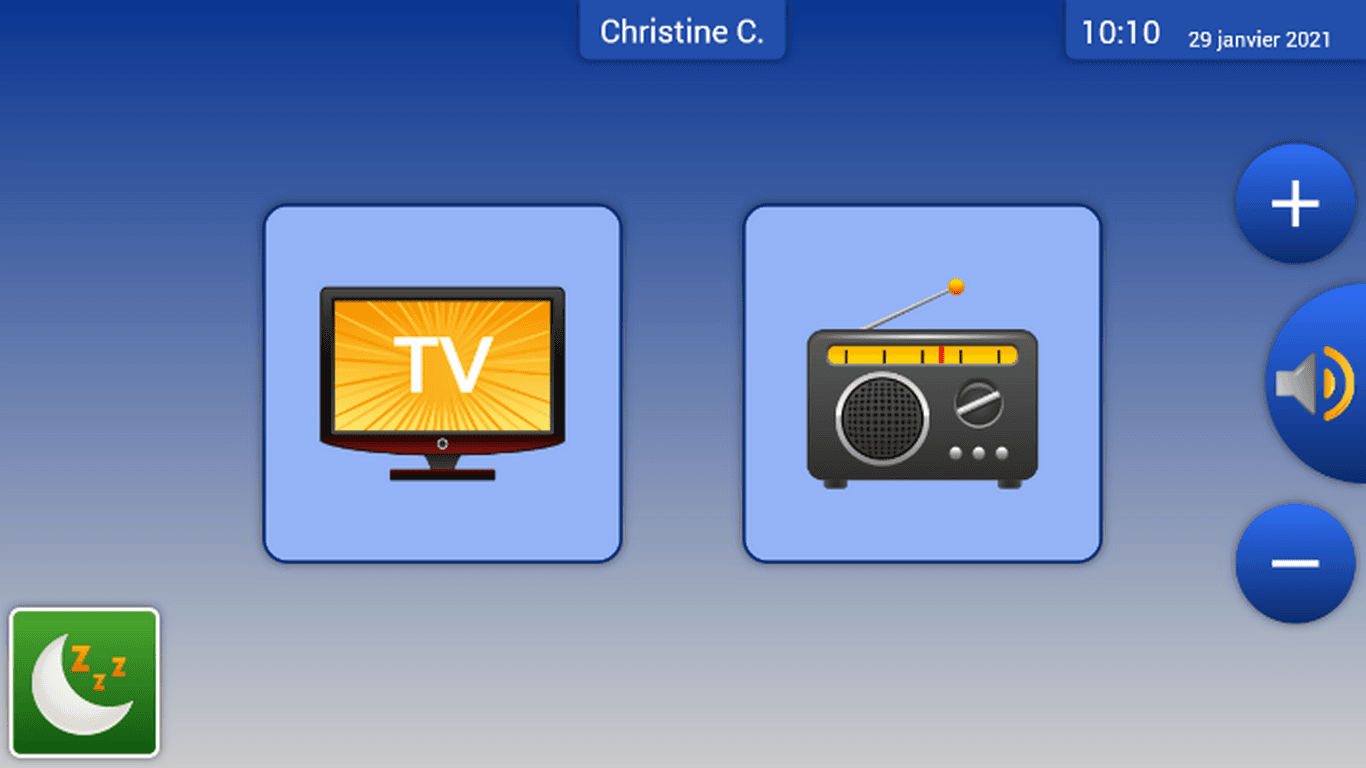Open the radio tile
The width and height of the screenshot is (1366, 768).
921,384
